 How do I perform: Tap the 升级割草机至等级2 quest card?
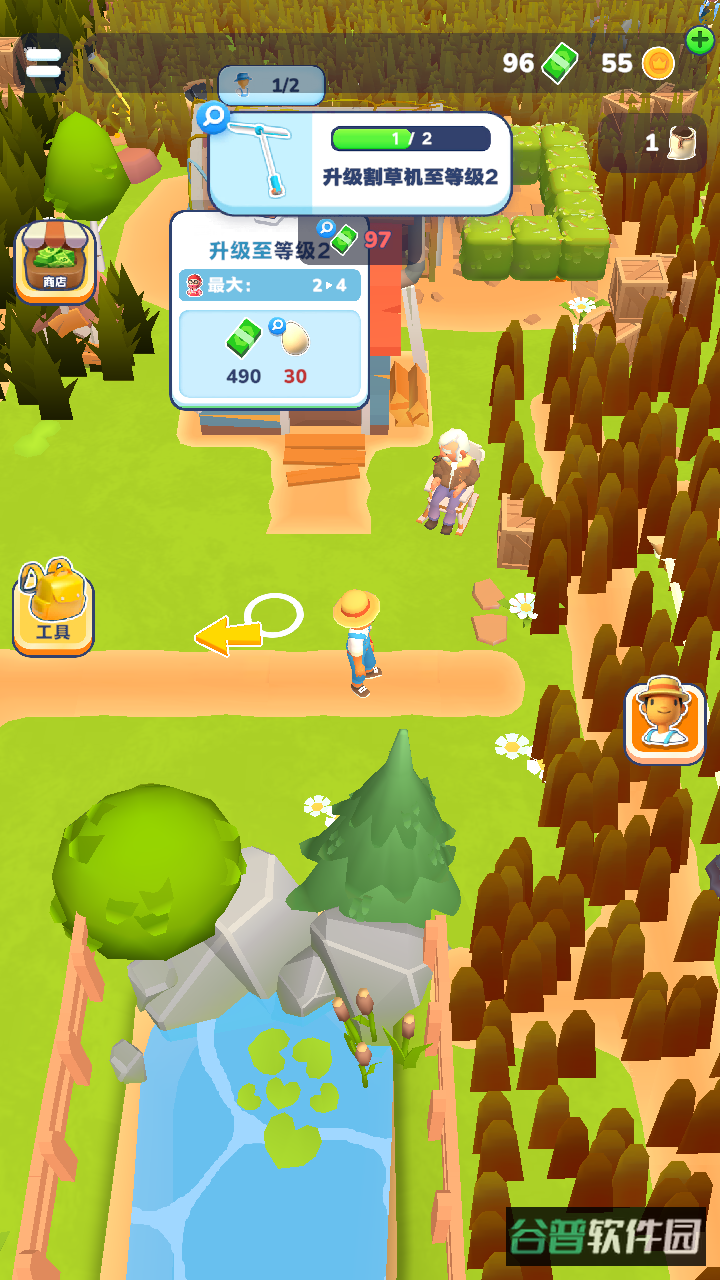360,162
